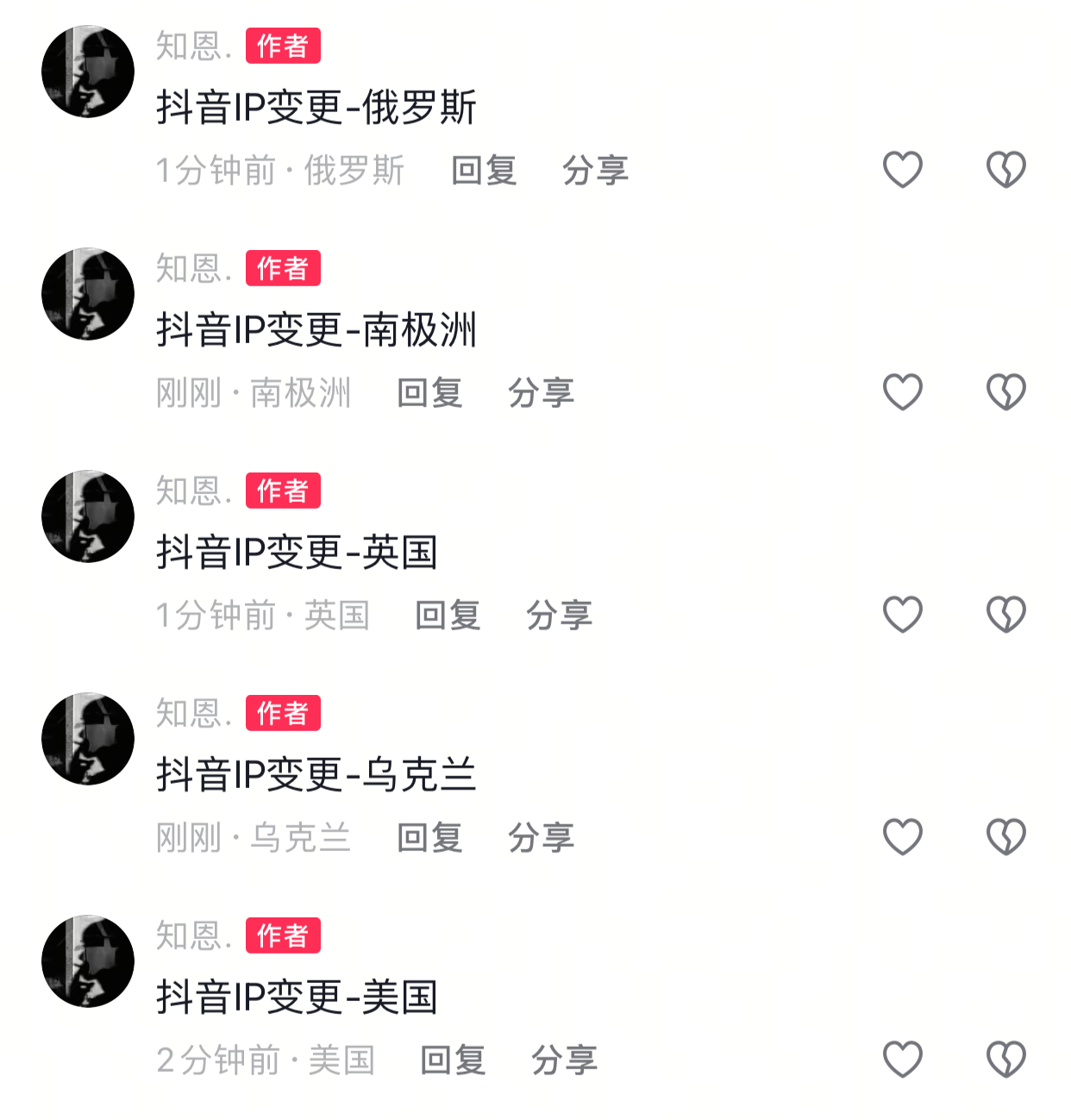Share the 英国 comment
This screenshot has width=1071, height=1120.
click(x=559, y=616)
